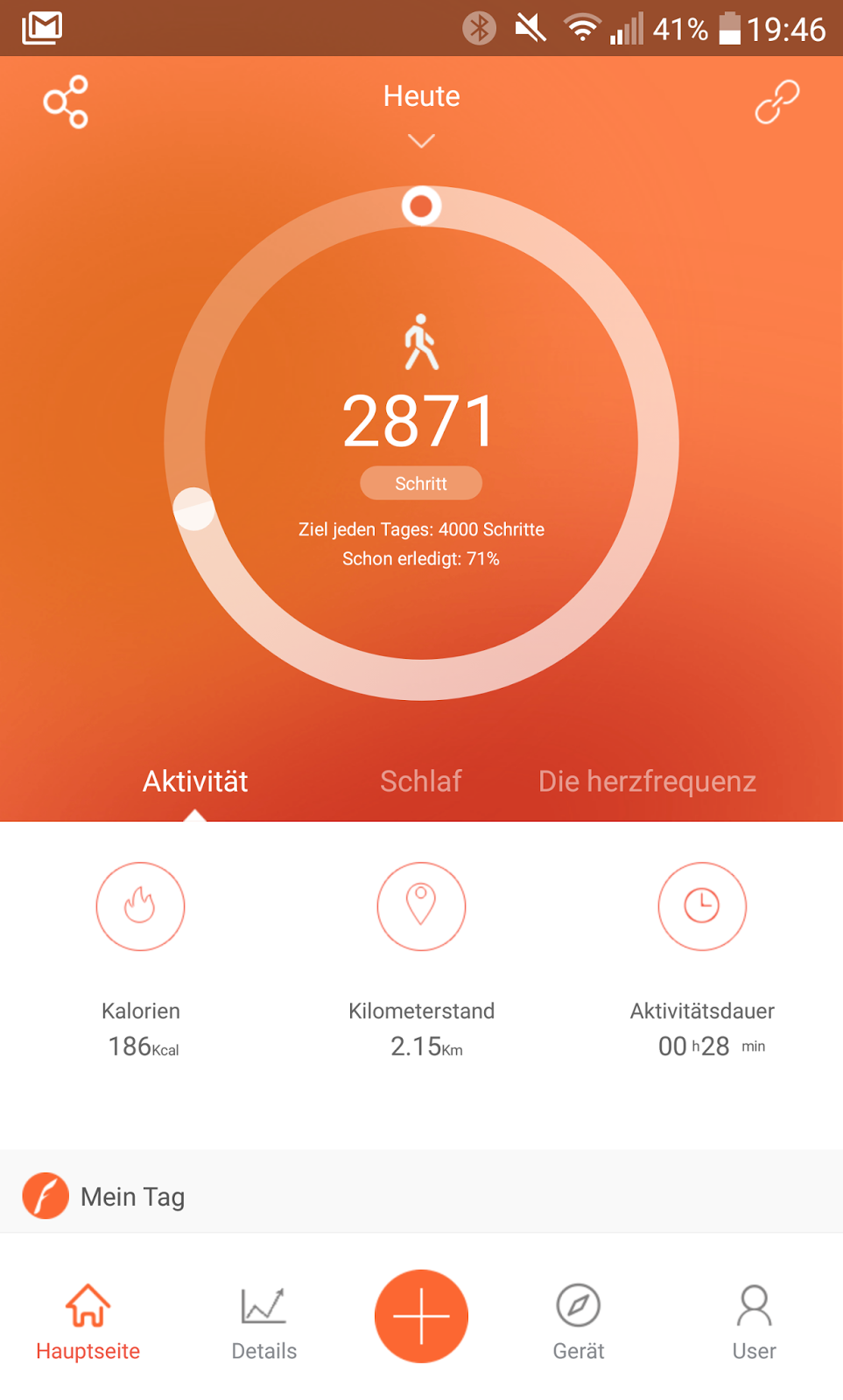Tap the Heute title to change date
843x1400 pixels.
pos(422,96)
